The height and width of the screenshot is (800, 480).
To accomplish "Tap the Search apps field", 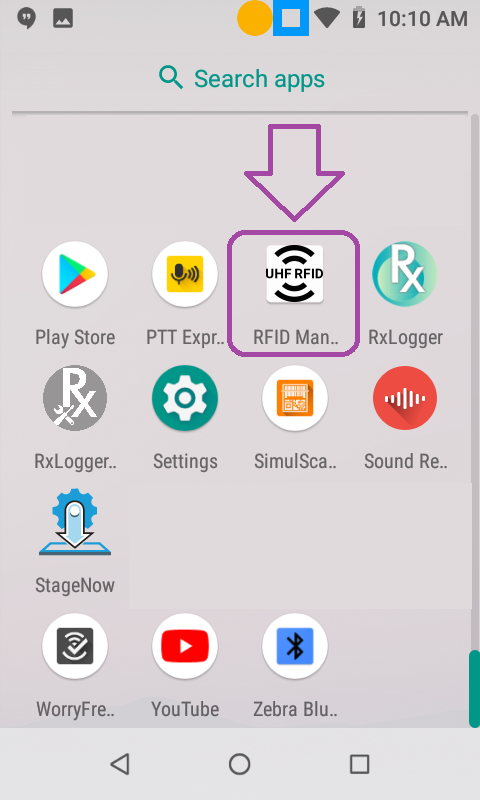I will click(240, 79).
